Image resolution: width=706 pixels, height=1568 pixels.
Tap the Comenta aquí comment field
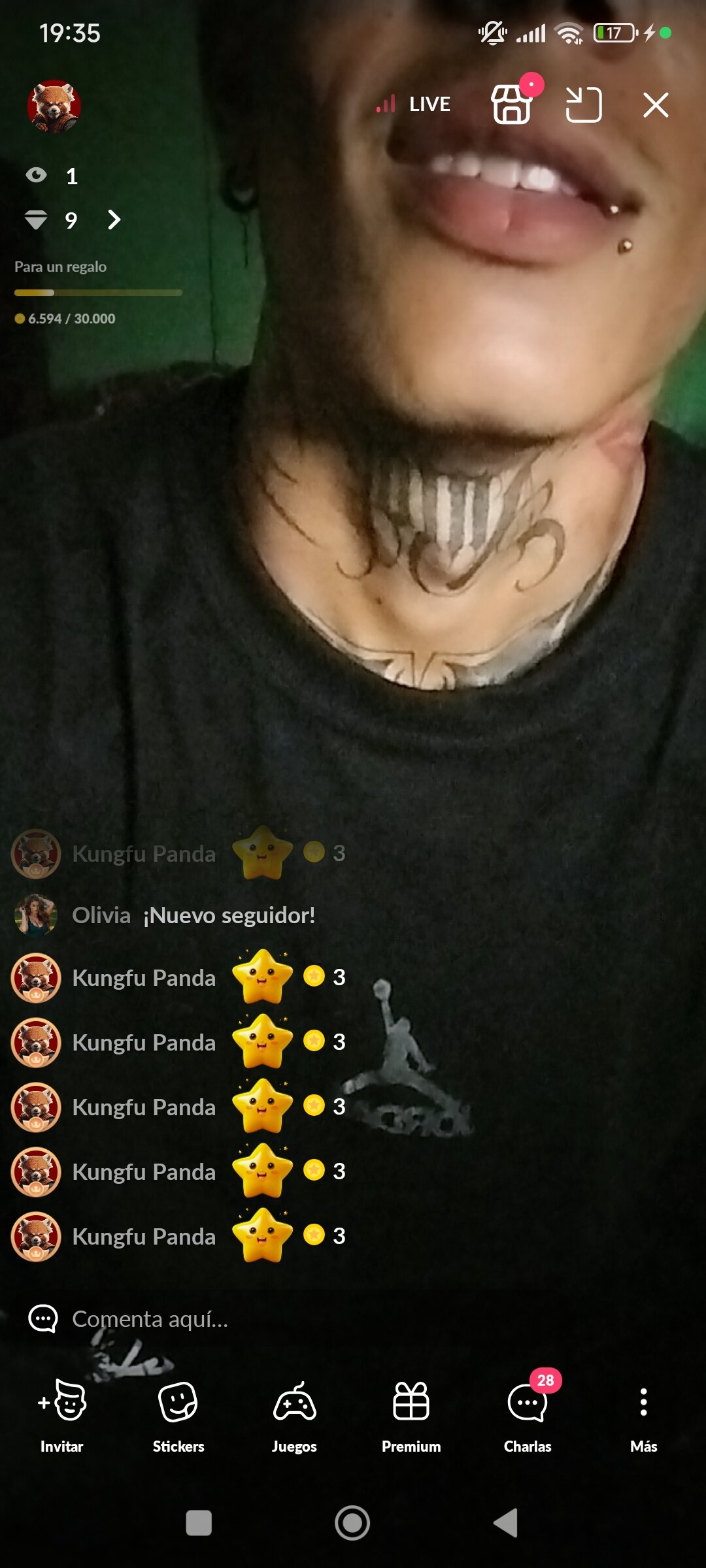click(x=150, y=1319)
